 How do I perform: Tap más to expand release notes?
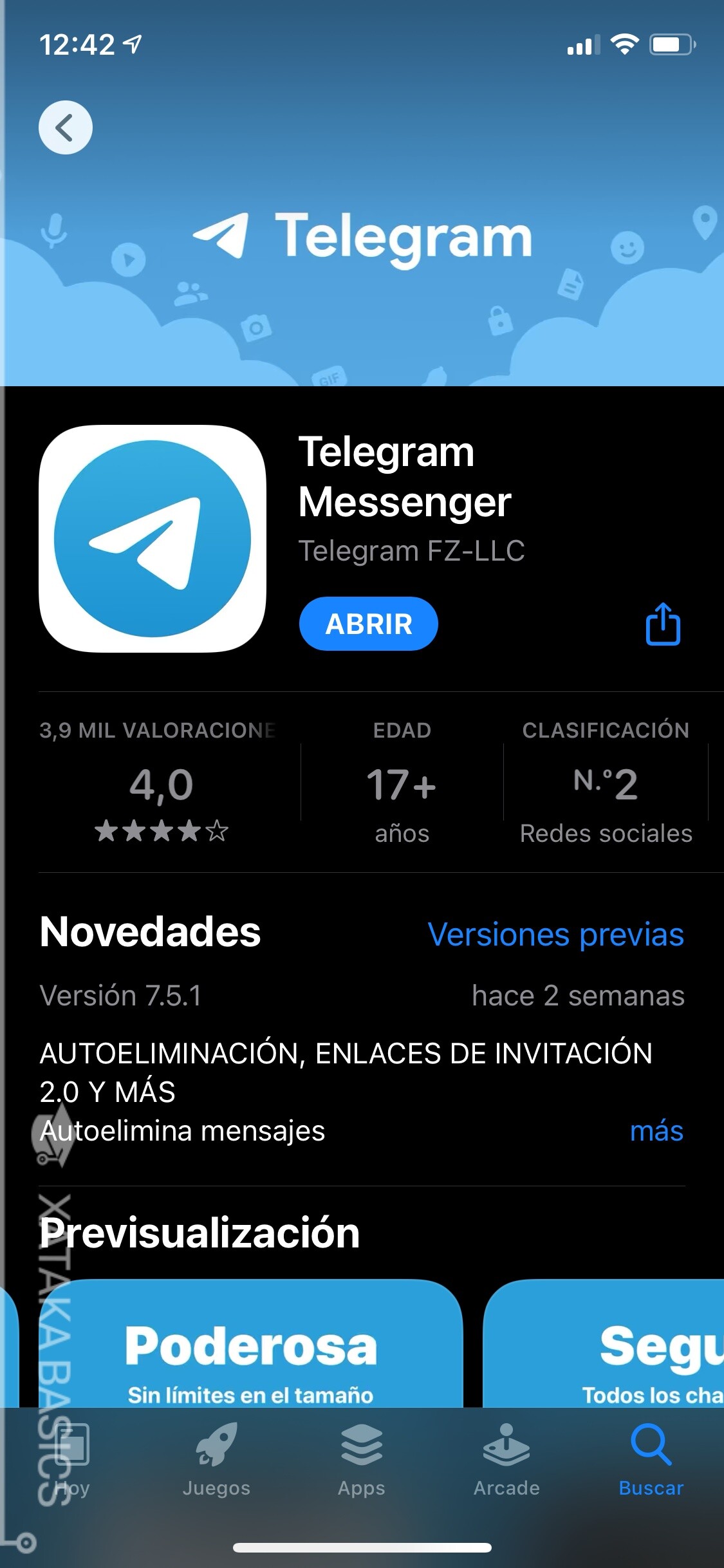[x=658, y=1131]
